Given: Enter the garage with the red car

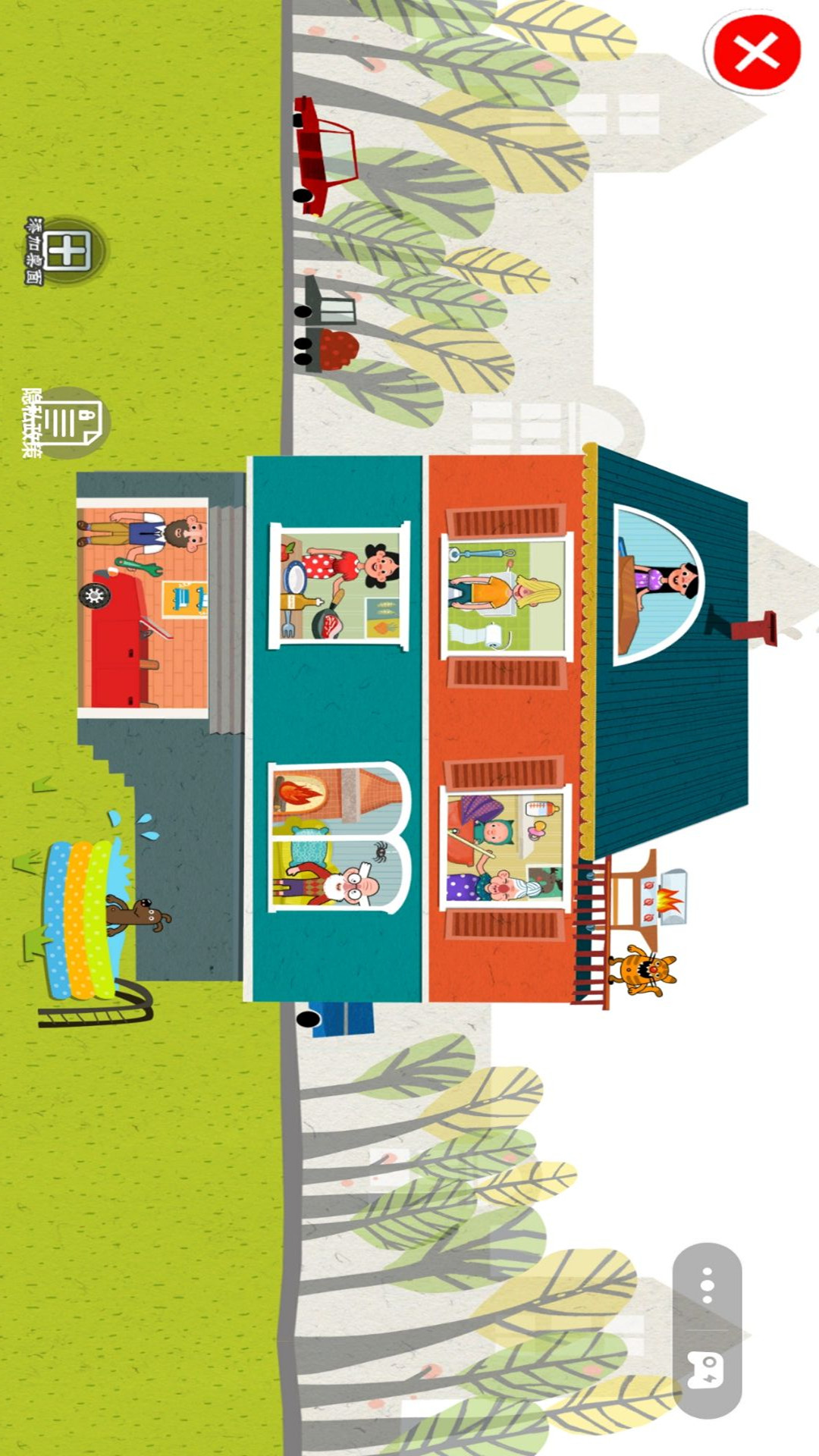Looking at the screenshot, I should pyautogui.click(x=143, y=608).
